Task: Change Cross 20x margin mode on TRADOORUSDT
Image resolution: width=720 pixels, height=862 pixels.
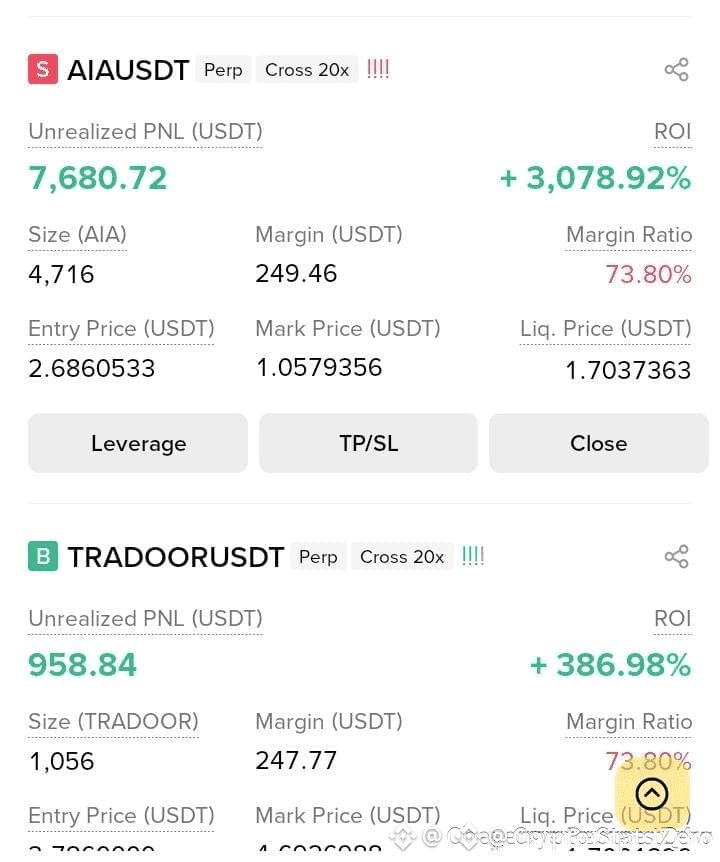Action: coord(402,557)
